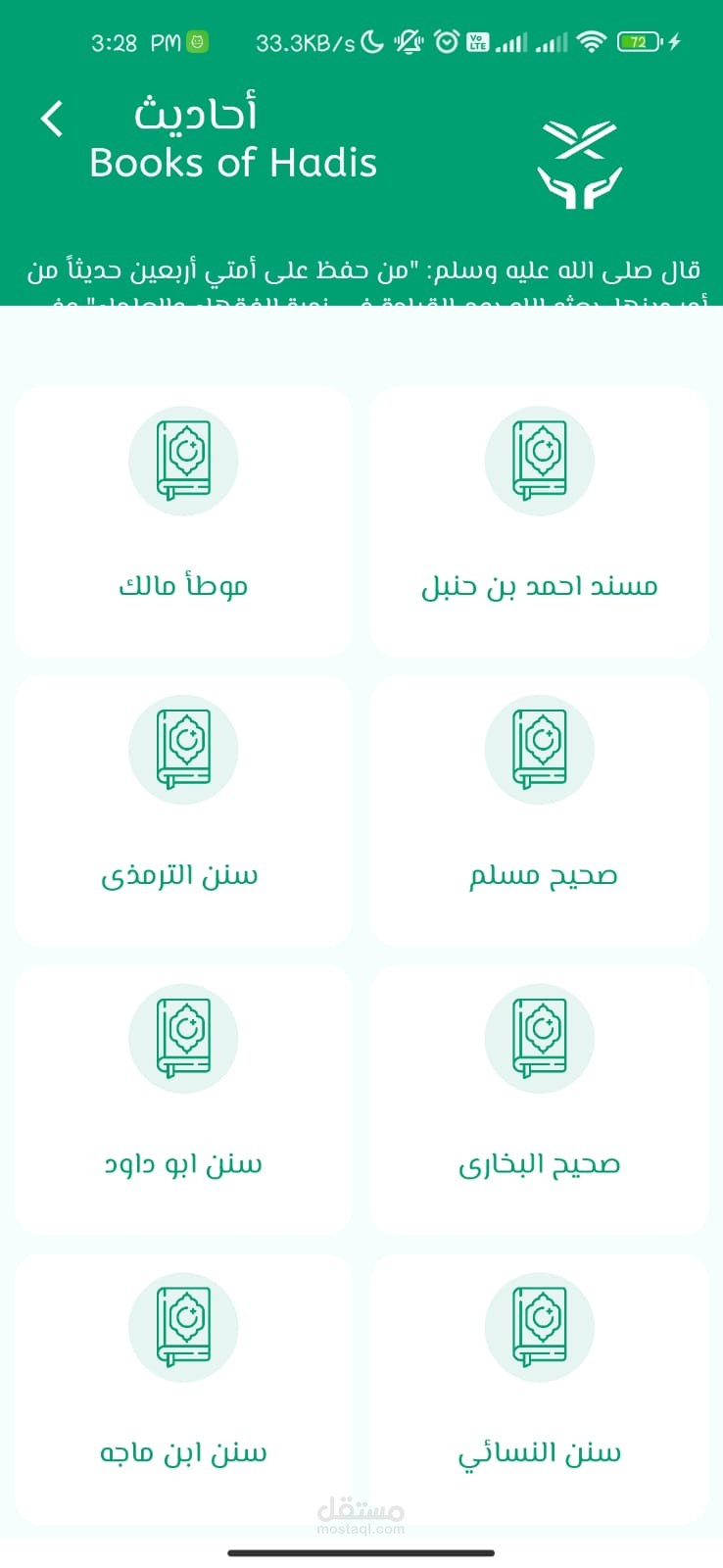
Task: Open the سنن النسائي card
Action: [539, 1388]
